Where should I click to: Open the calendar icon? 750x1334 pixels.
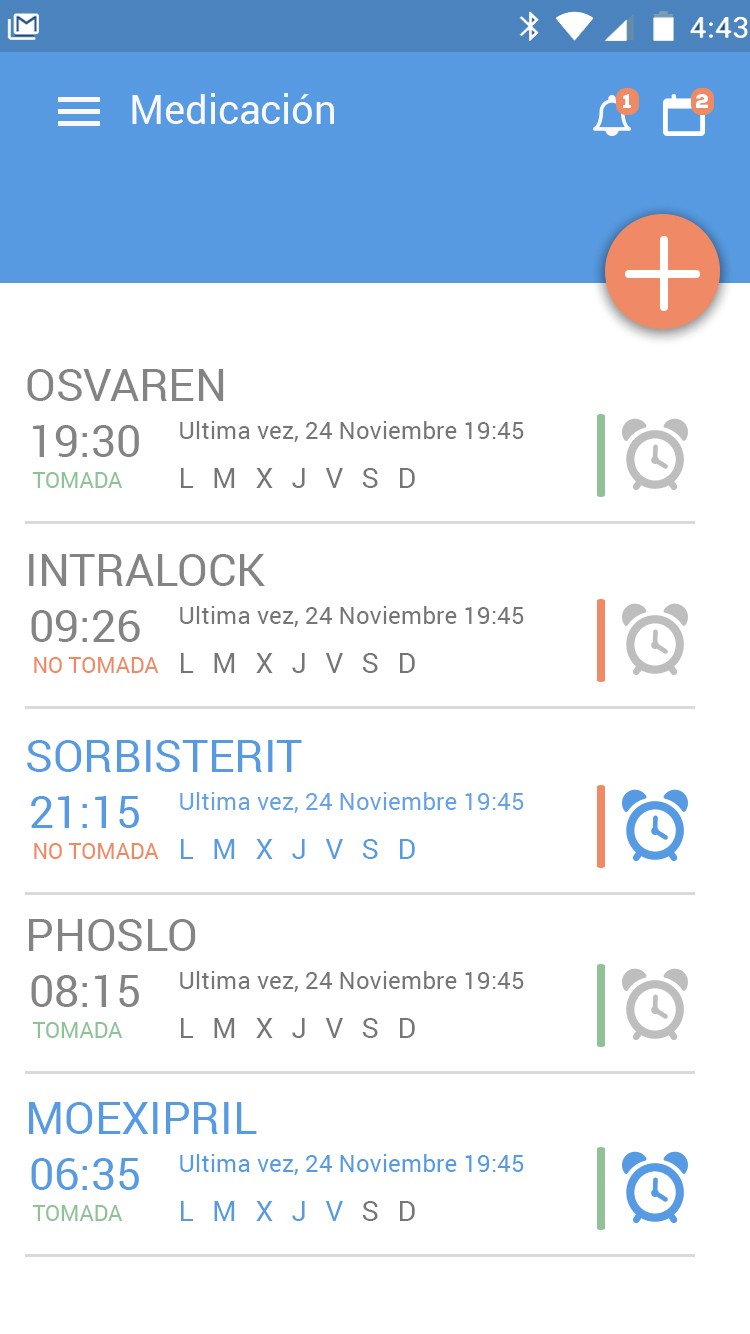[x=685, y=115]
